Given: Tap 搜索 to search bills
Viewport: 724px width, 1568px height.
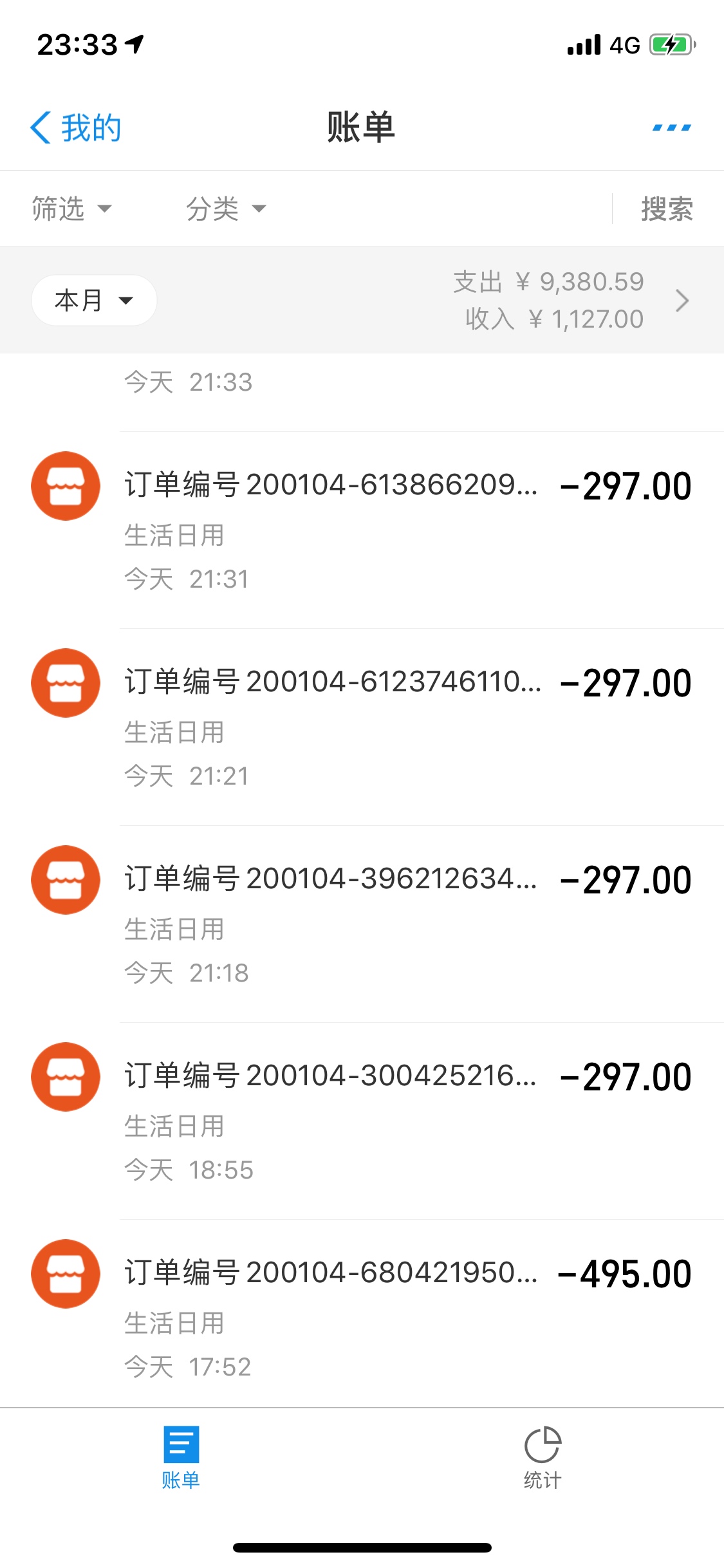Looking at the screenshot, I should pyautogui.click(x=667, y=209).
